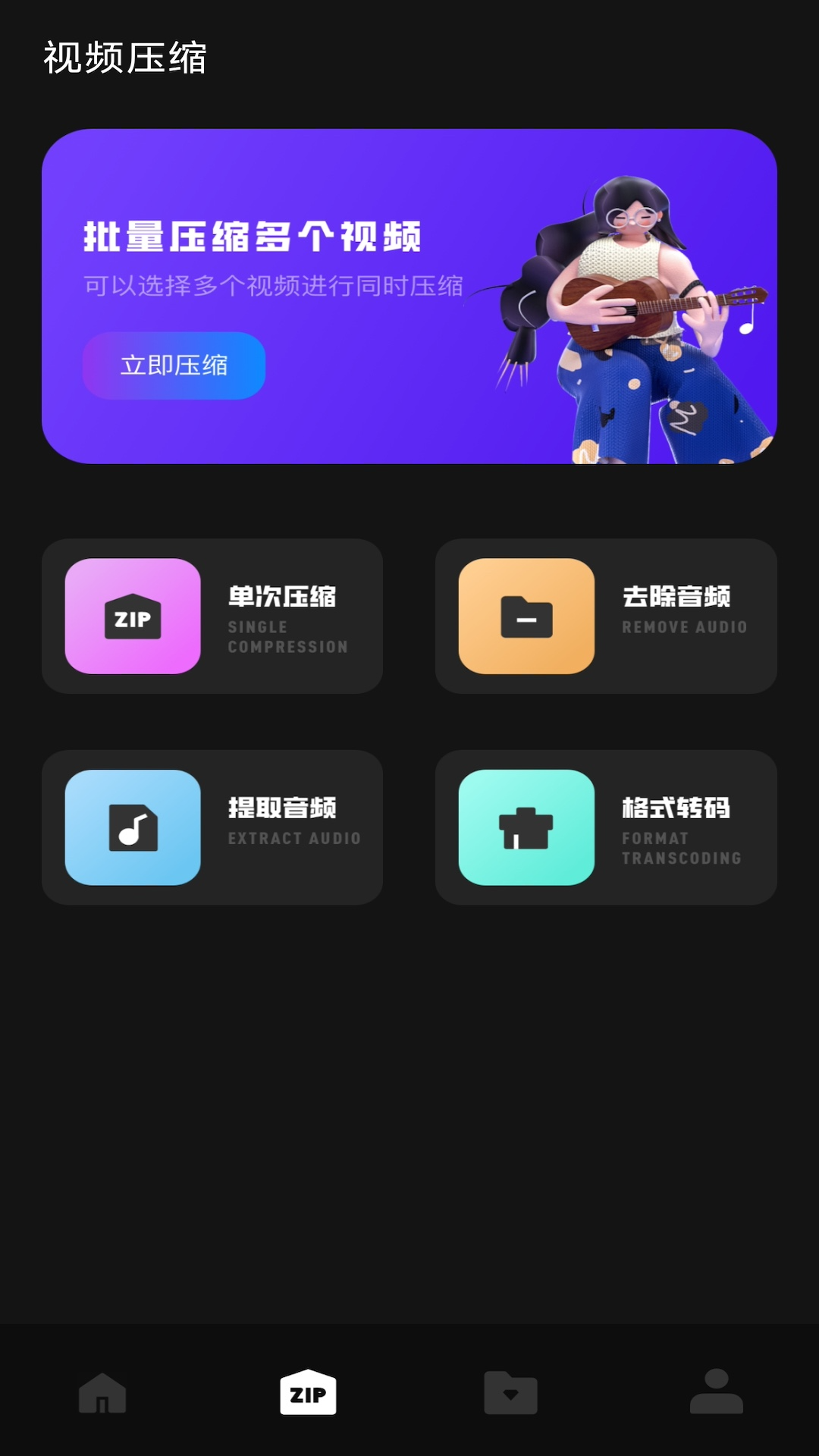Select the ZIP compression tab

coord(308,1392)
